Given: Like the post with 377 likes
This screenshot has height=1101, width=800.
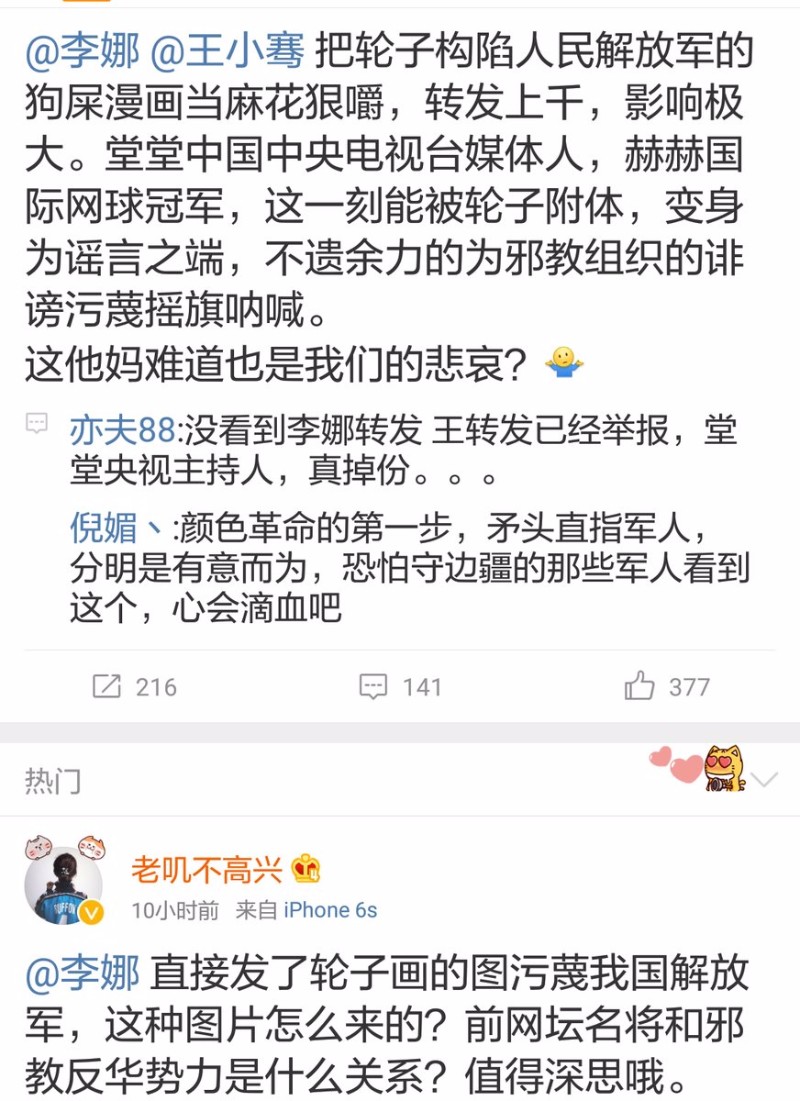Looking at the screenshot, I should click(667, 687).
